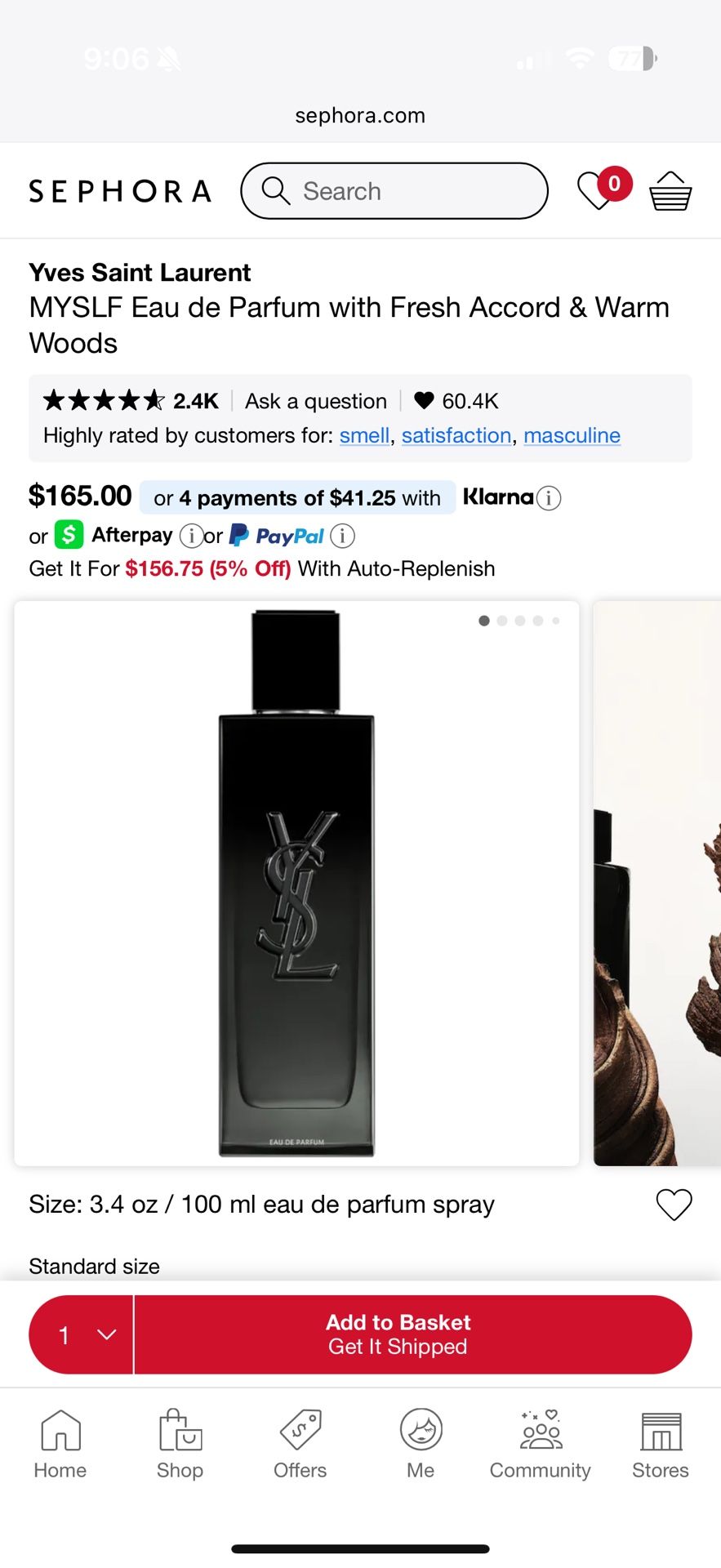721x1568 pixels.
Task: Tap the second carousel dot
Action: click(x=501, y=621)
